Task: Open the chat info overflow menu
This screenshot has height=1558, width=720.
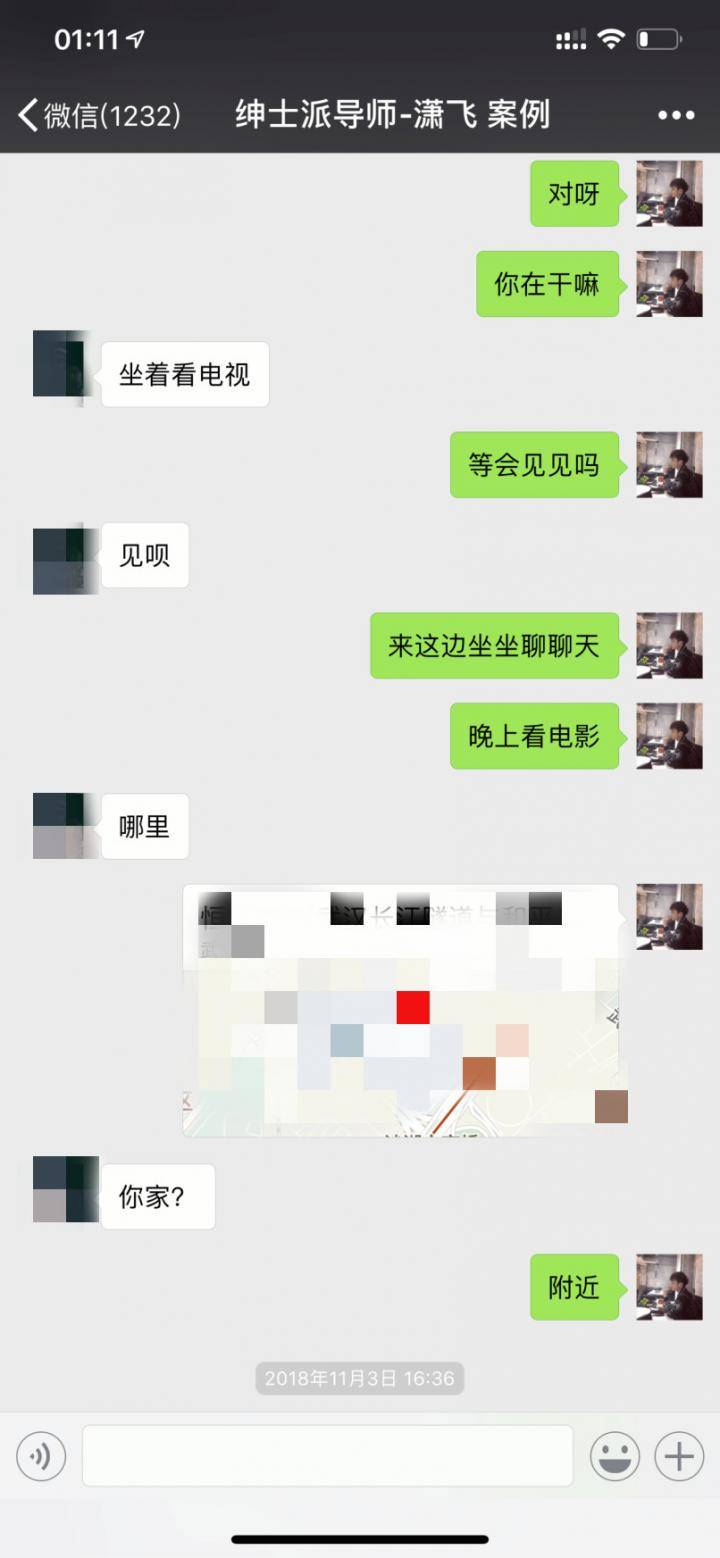Action: [x=676, y=115]
